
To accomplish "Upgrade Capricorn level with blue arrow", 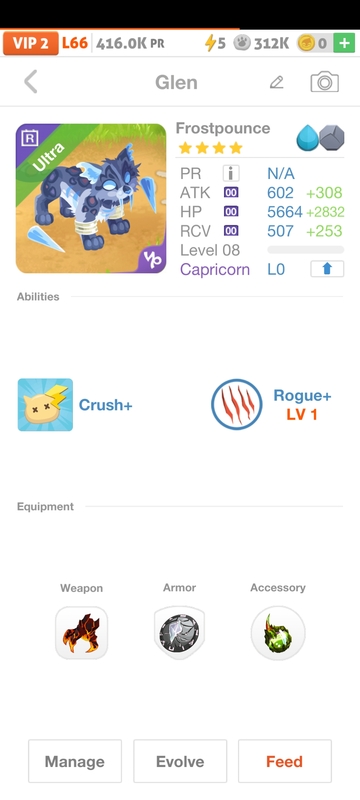I will point(327,269).
